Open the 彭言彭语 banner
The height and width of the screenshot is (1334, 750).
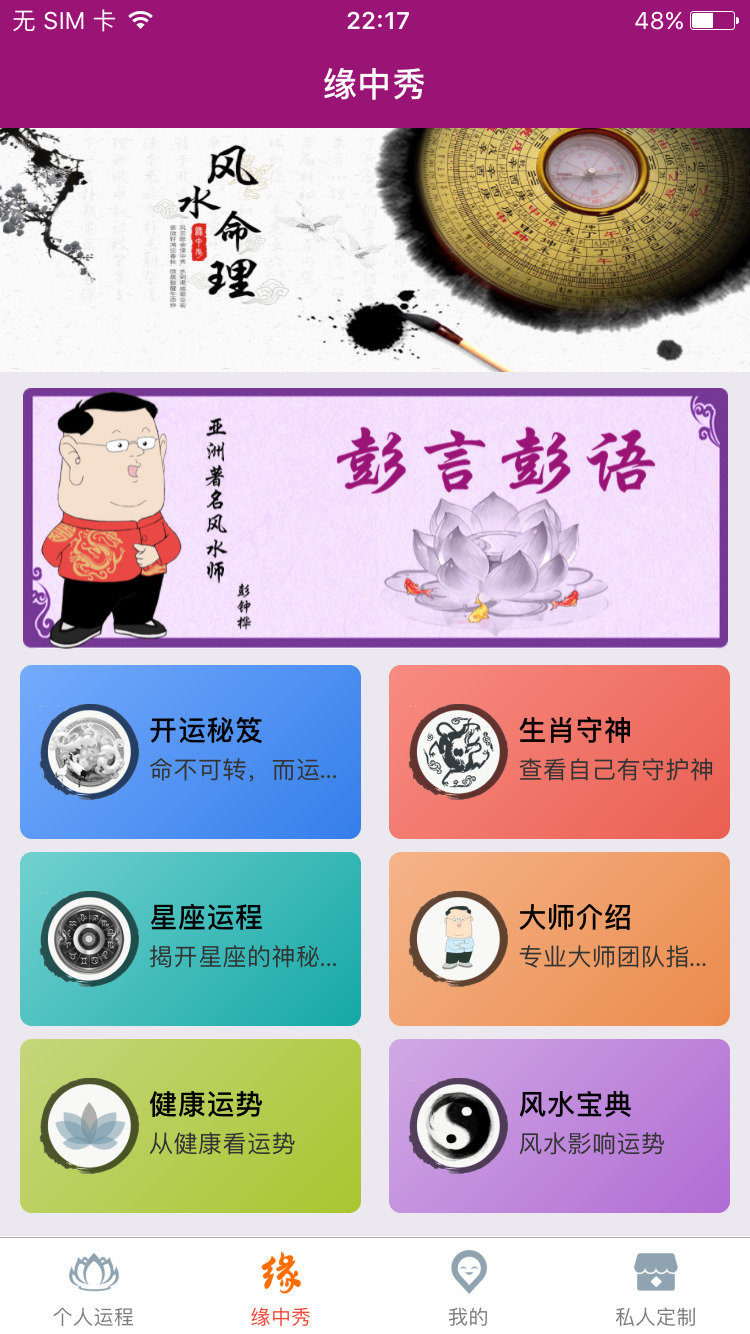tap(375, 517)
